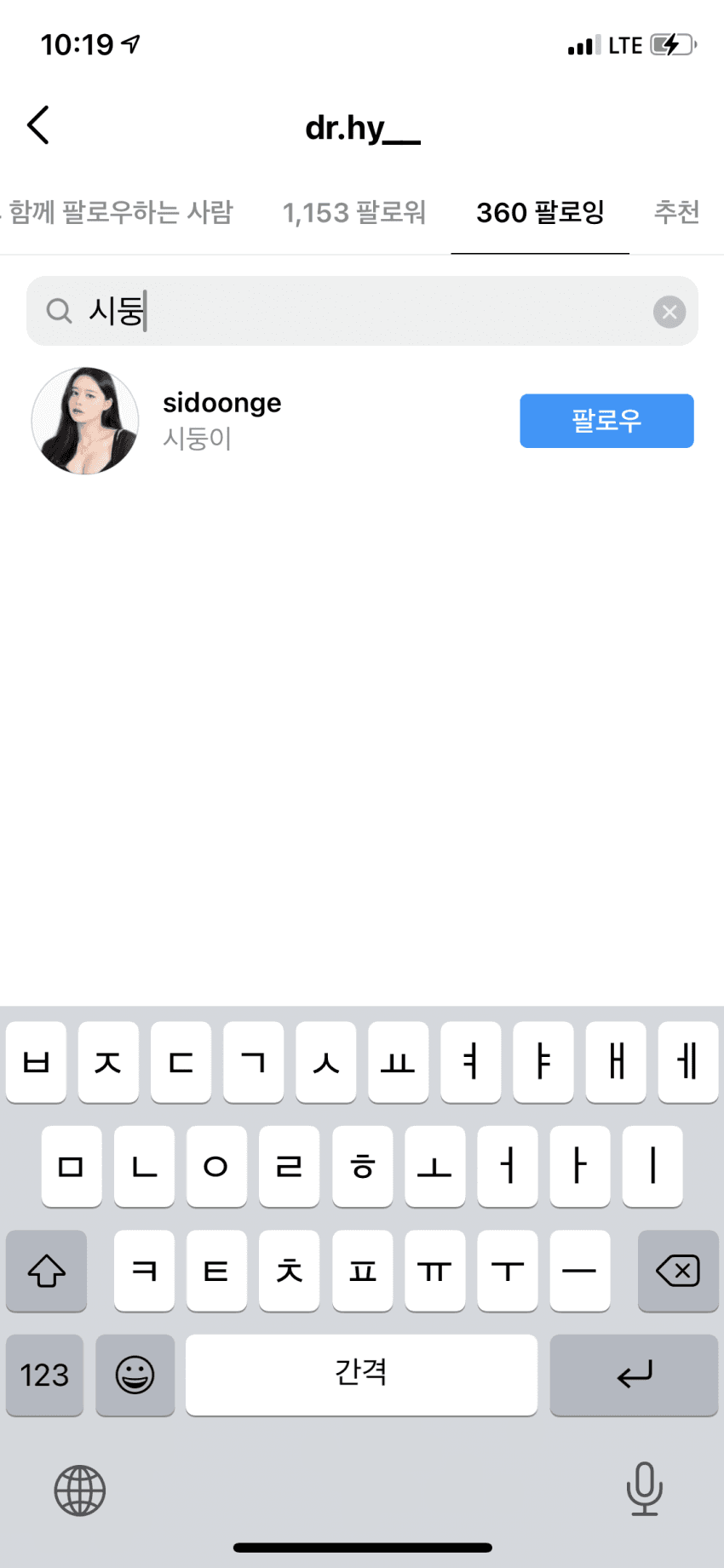
Task: Open the emoji keyboard
Action: pos(135,1375)
